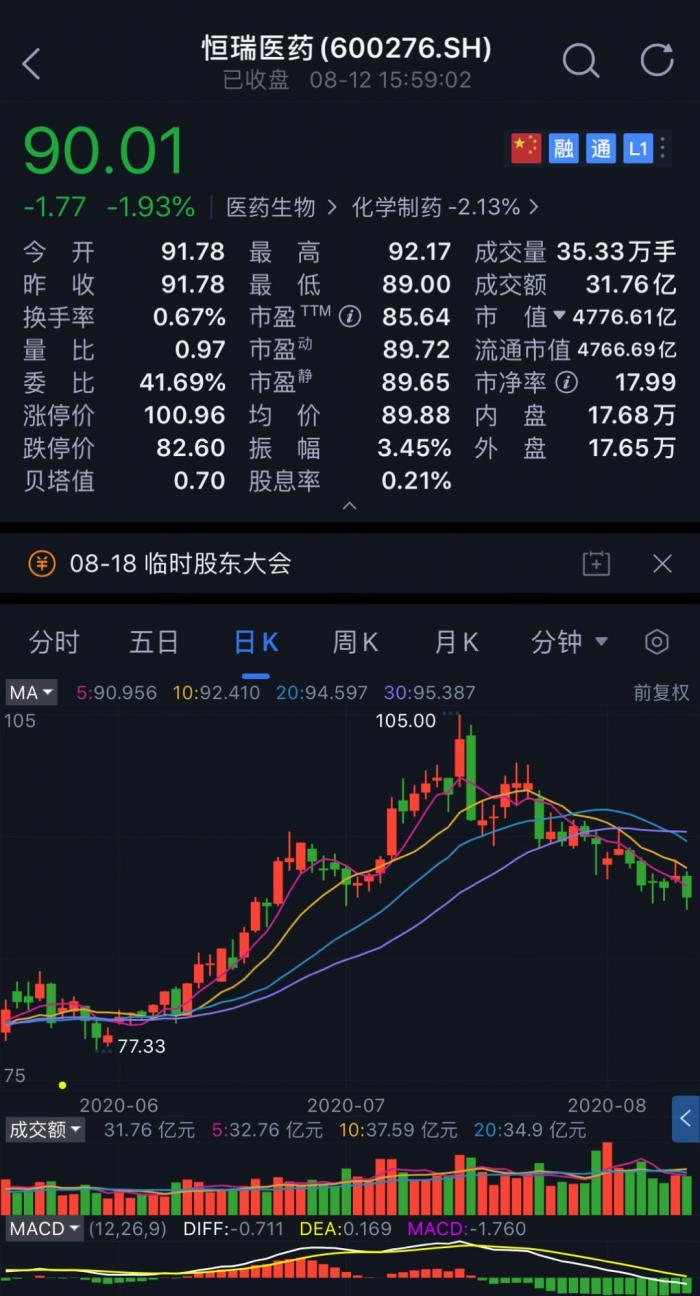Viewport: 700px width, 1296px height.
Task: Open the 医药生物 sector link
Action: point(277,207)
